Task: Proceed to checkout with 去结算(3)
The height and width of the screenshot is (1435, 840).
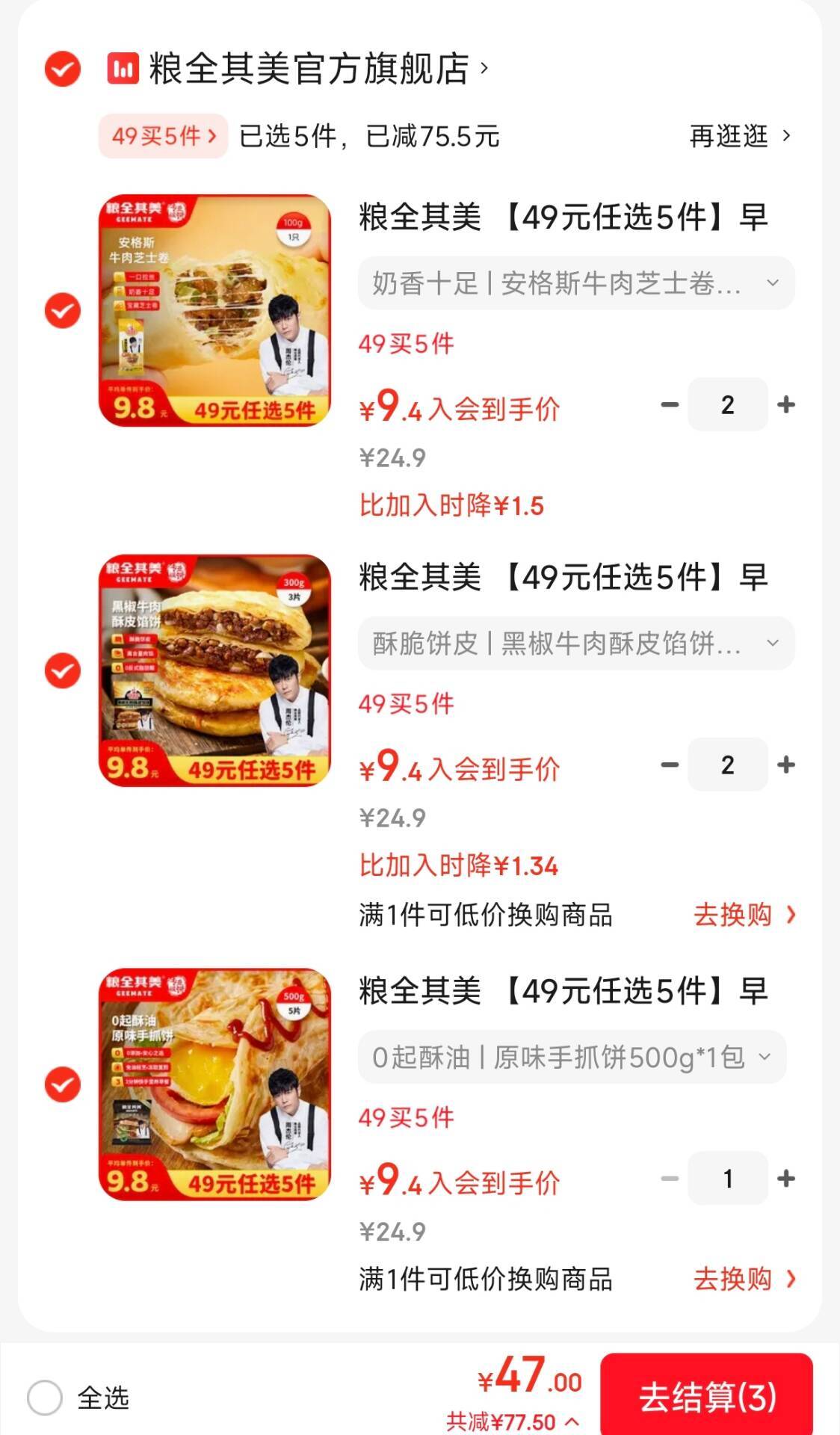Action: click(706, 1397)
